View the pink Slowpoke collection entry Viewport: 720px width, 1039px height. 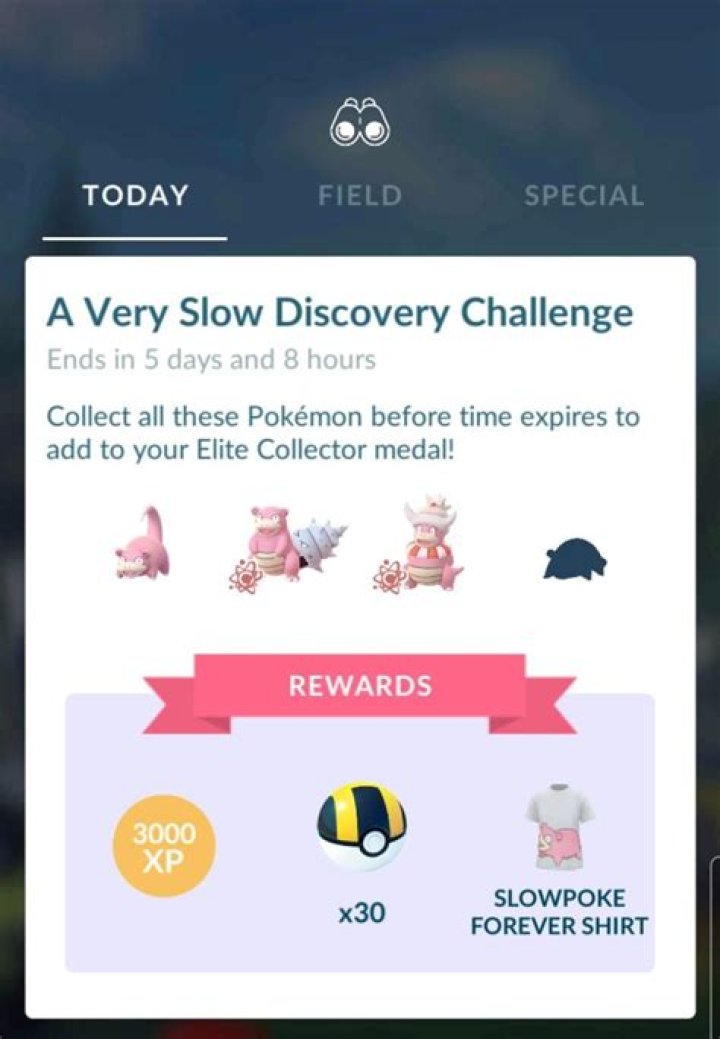(142, 545)
